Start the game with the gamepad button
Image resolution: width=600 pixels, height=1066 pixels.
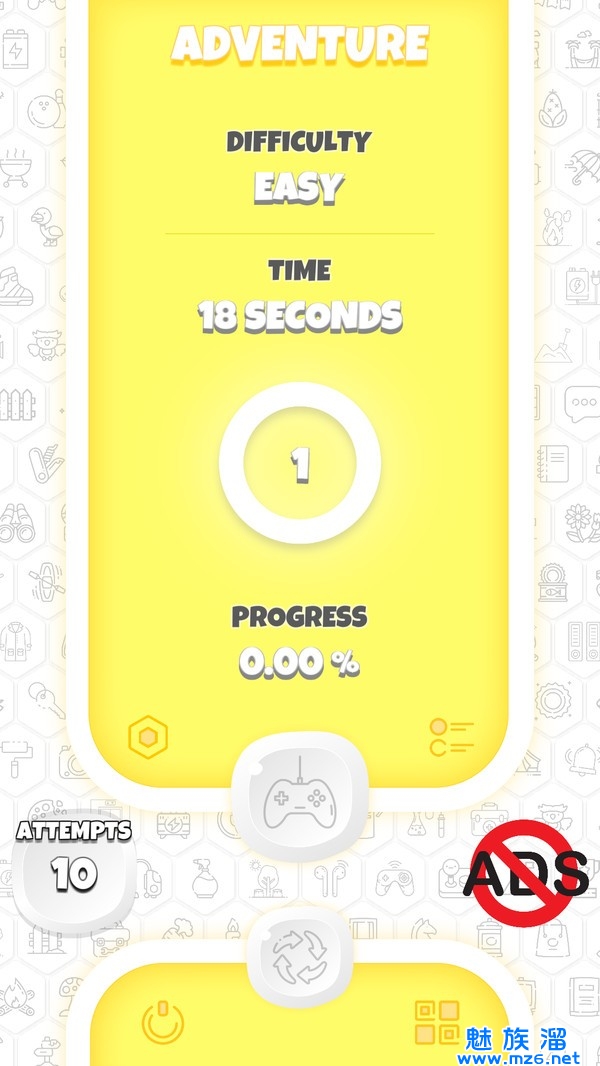(299, 795)
